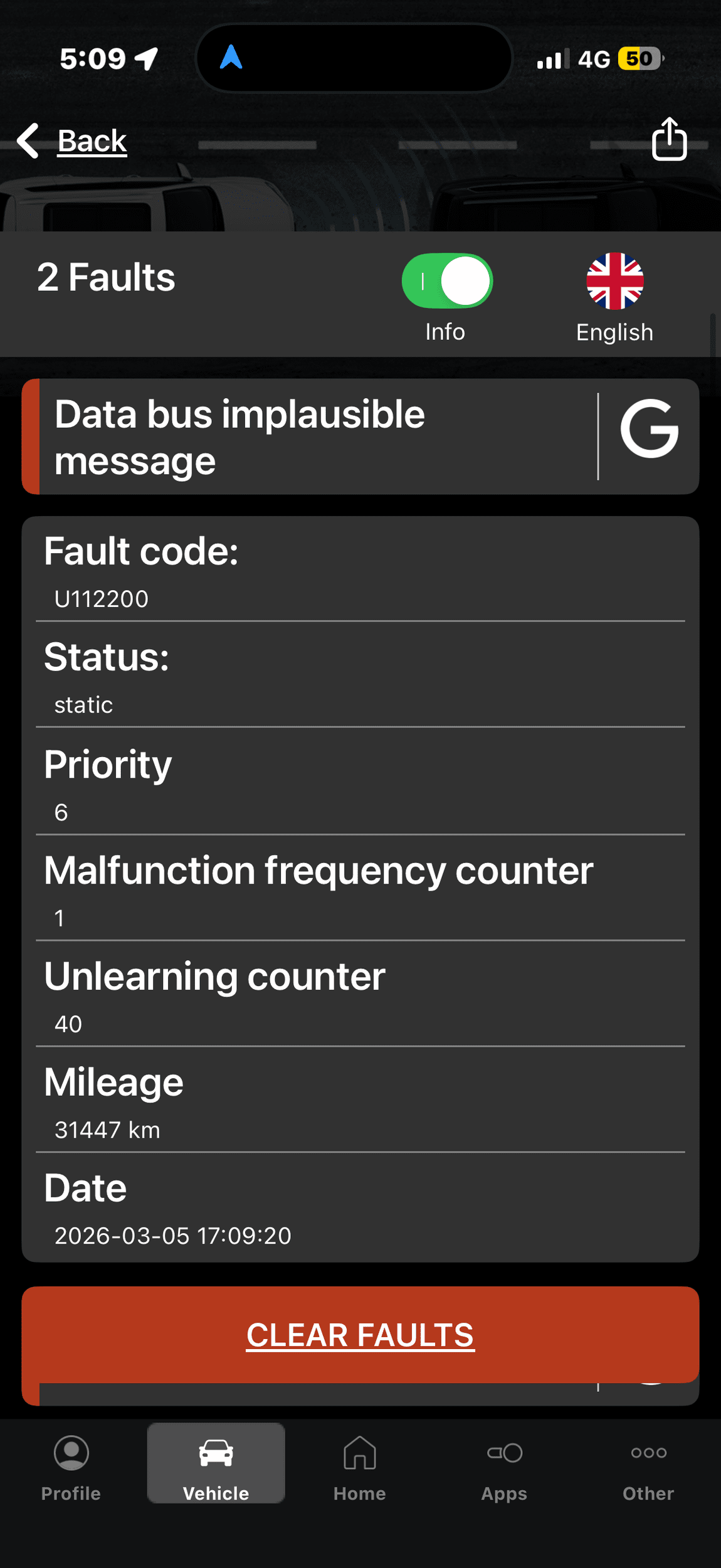Go back to the previous screen
This screenshot has height=1568, width=721.
point(72,140)
